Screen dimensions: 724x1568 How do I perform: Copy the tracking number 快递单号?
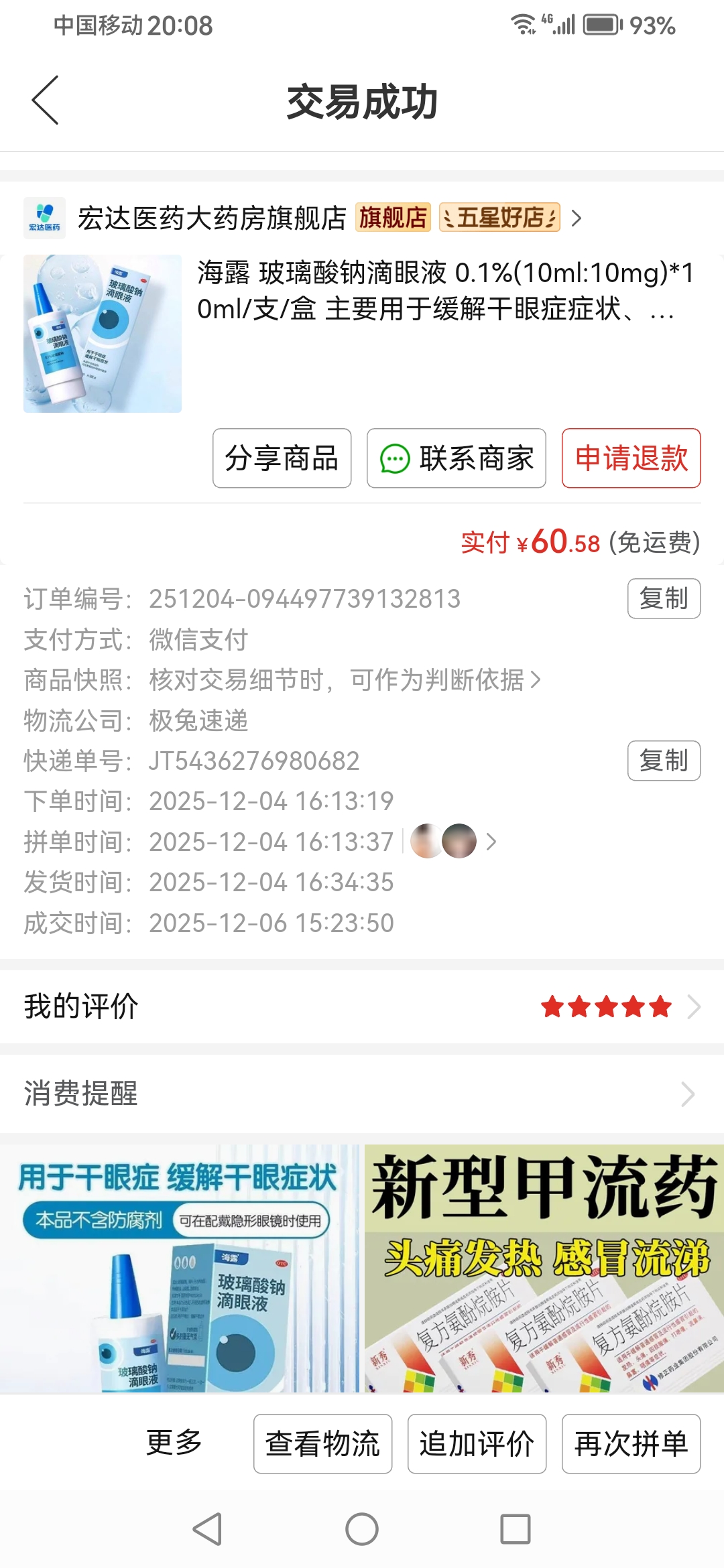point(664,761)
